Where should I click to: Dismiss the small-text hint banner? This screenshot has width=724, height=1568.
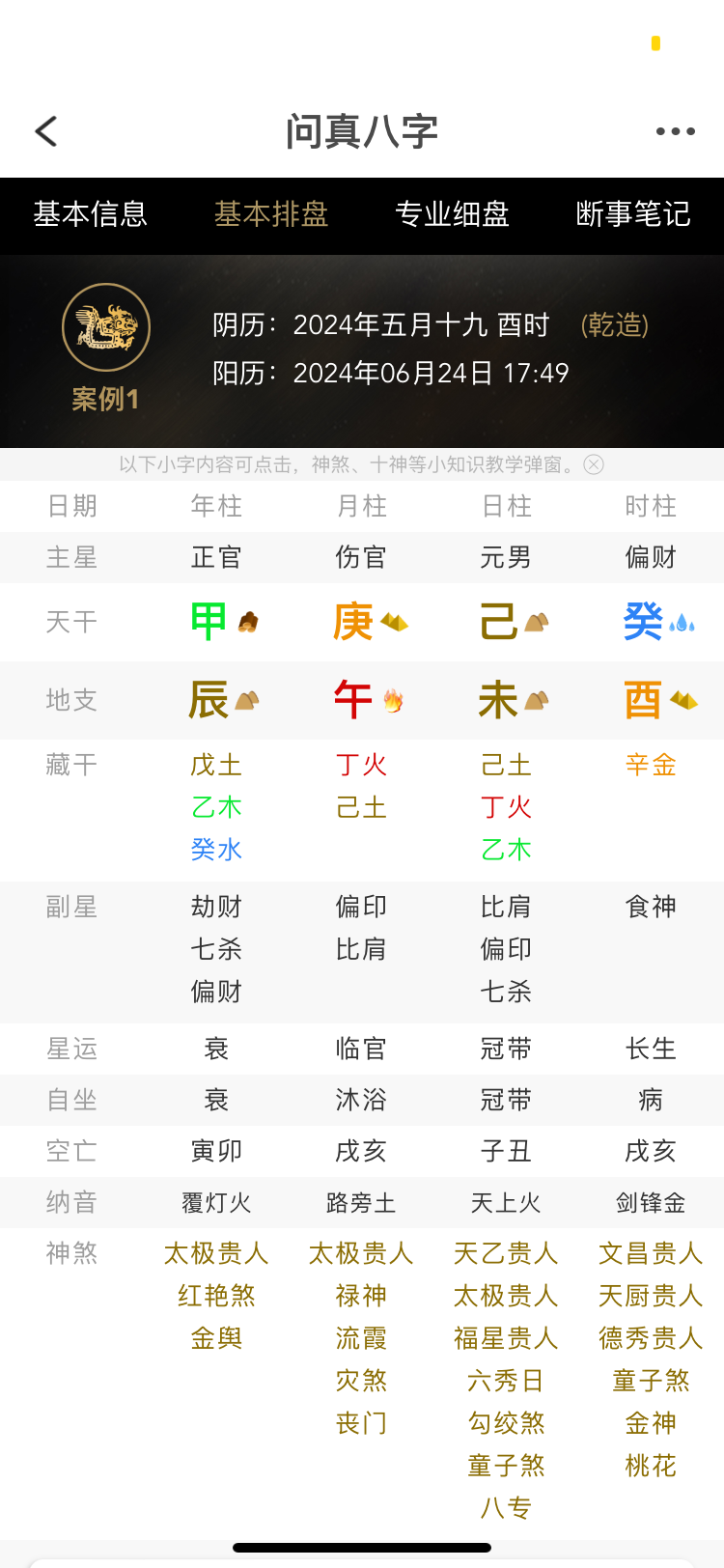(594, 464)
